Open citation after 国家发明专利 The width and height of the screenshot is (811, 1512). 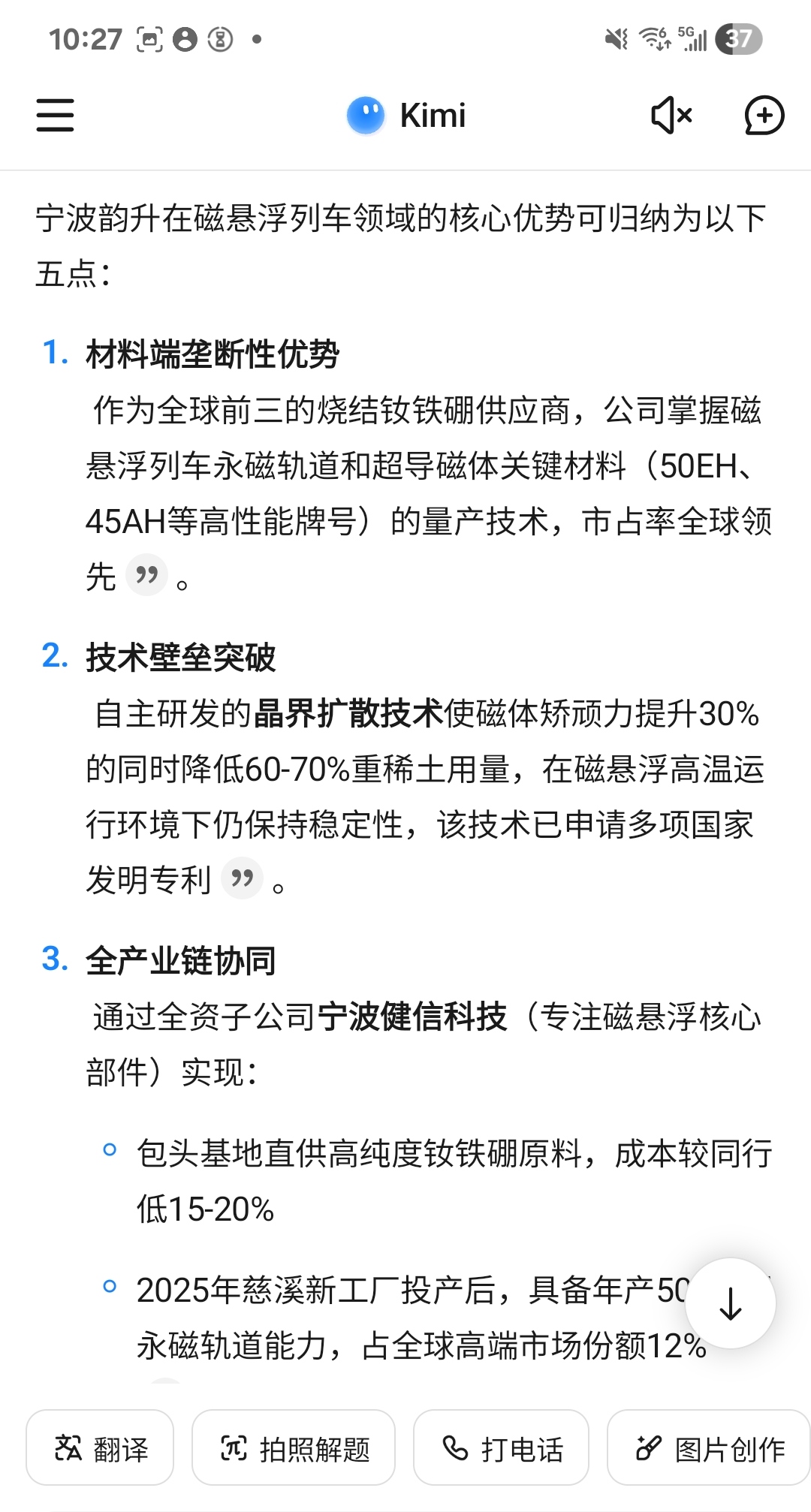coord(242,878)
